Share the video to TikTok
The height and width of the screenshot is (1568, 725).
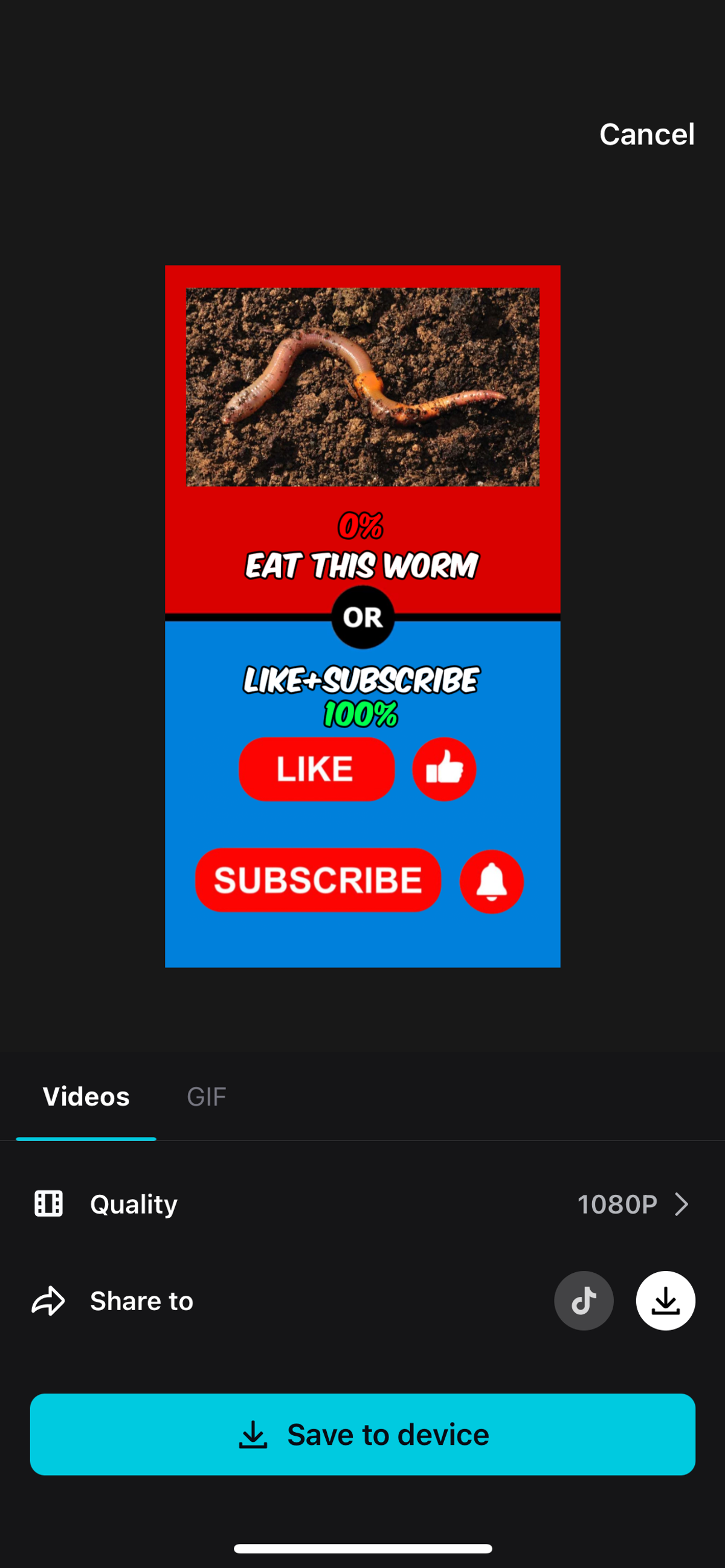pos(583,1301)
